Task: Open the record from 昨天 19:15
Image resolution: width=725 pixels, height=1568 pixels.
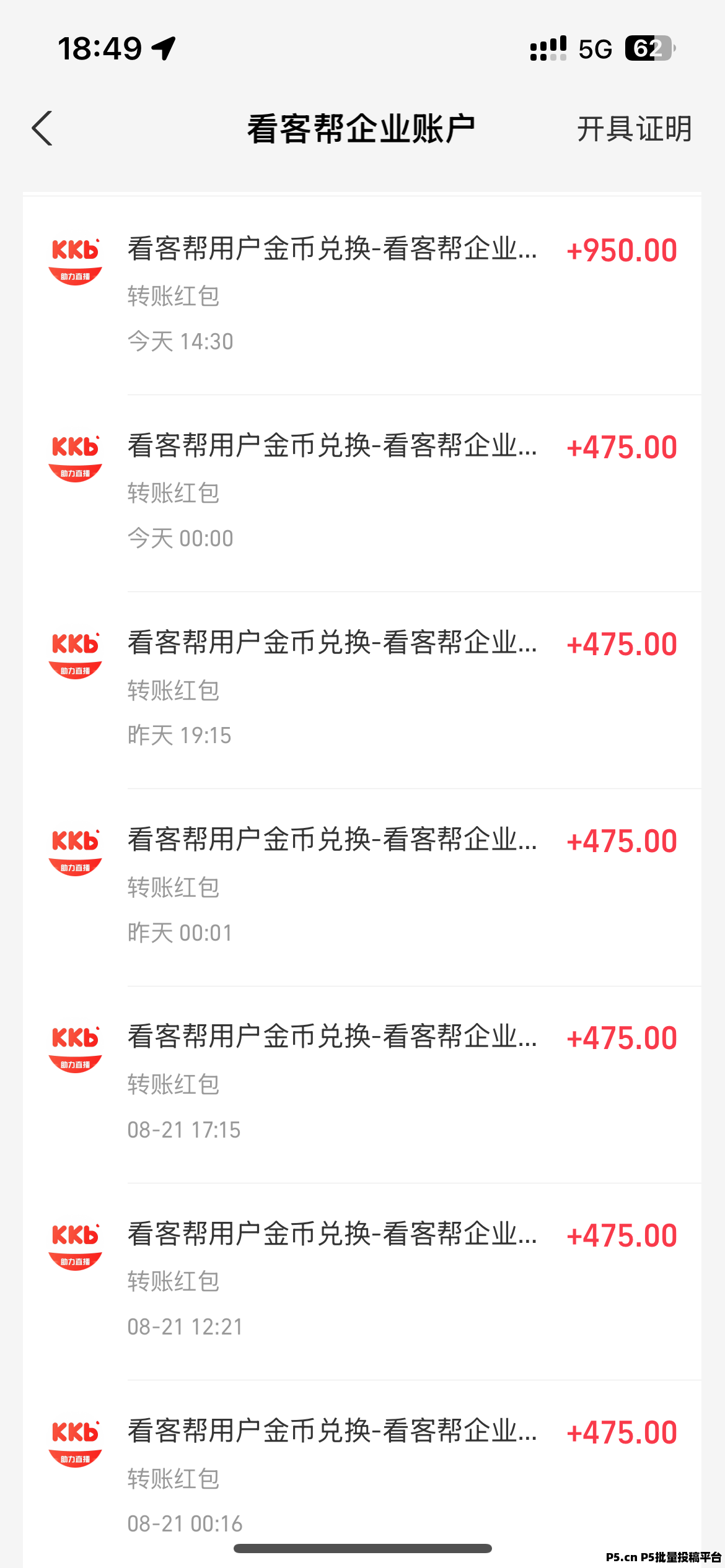Action: tap(362, 690)
